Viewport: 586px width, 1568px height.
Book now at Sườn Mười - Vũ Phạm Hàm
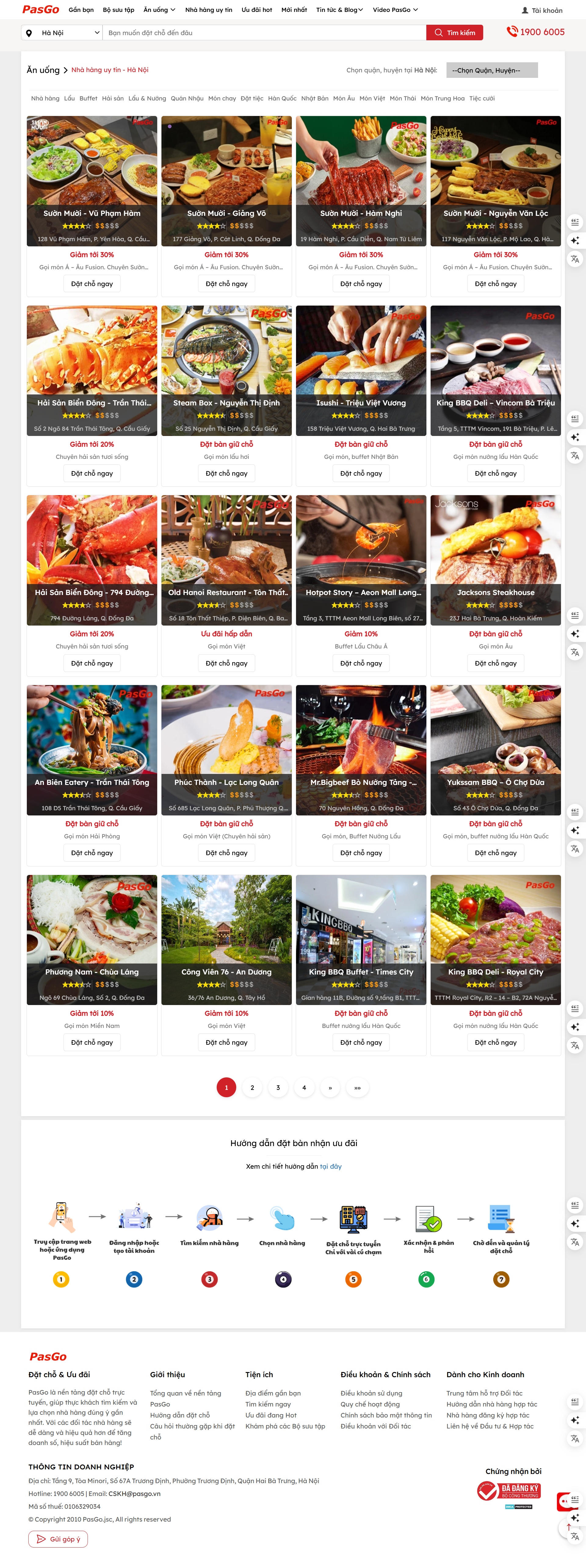click(92, 284)
